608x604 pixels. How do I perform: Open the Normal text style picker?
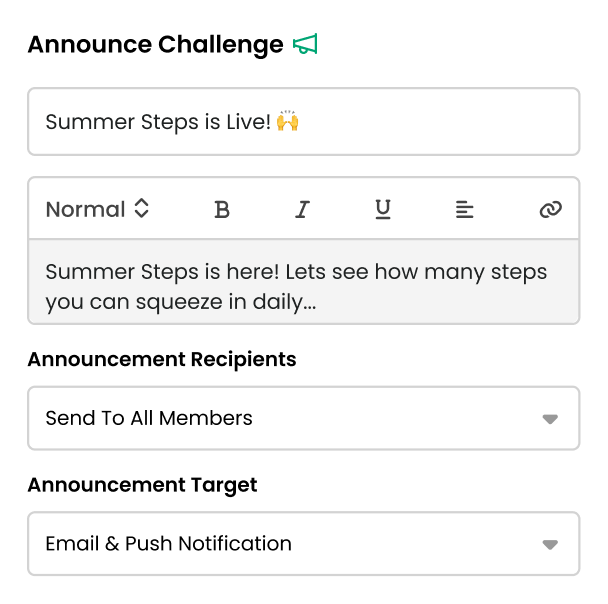point(97,209)
